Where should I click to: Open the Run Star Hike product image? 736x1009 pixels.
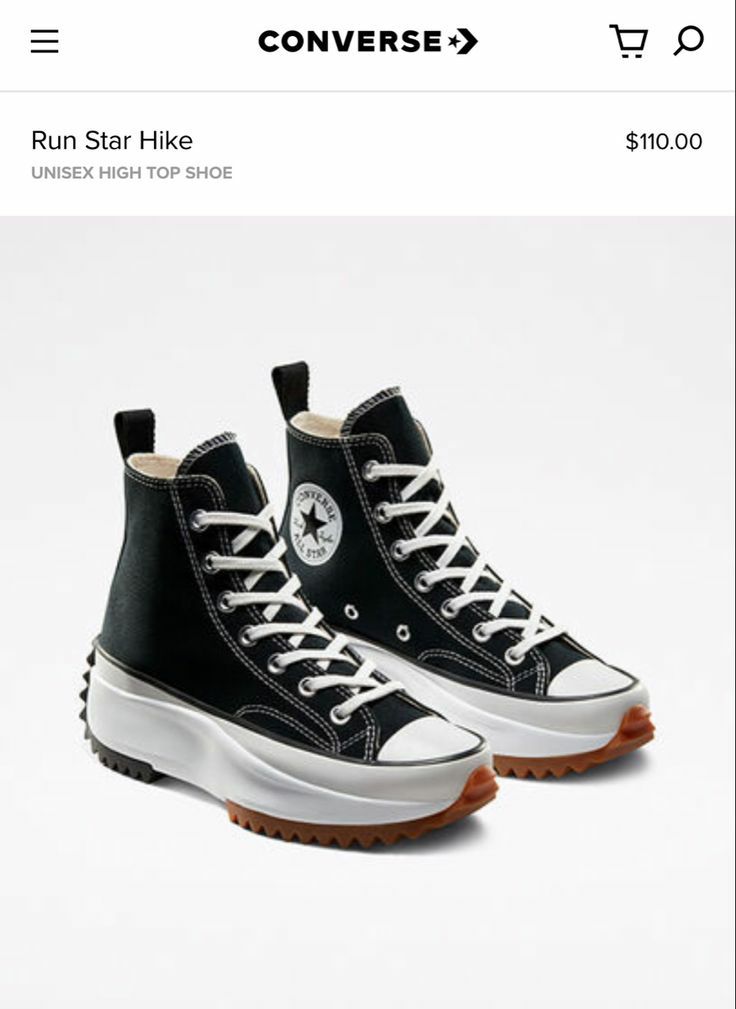coord(367,600)
